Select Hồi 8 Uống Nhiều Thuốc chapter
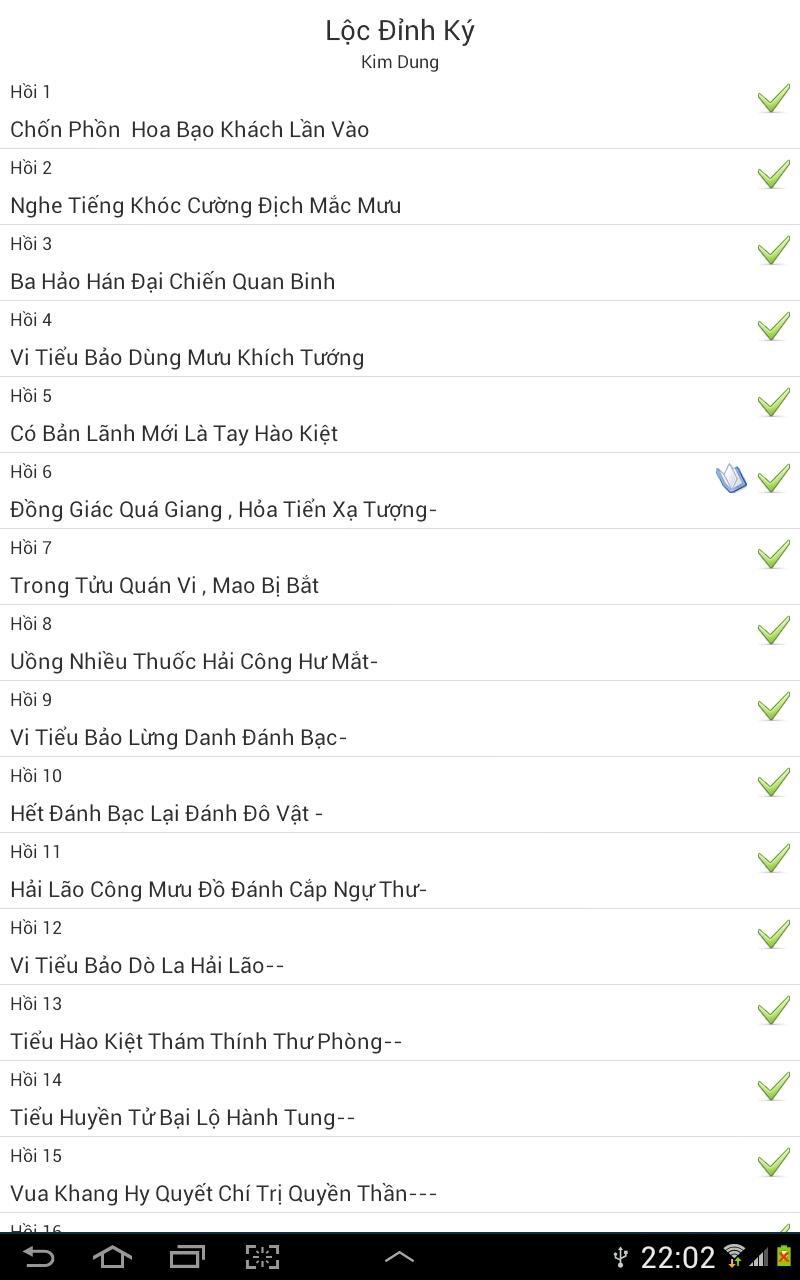Screen dimensions: 800x1280 click(x=194, y=661)
